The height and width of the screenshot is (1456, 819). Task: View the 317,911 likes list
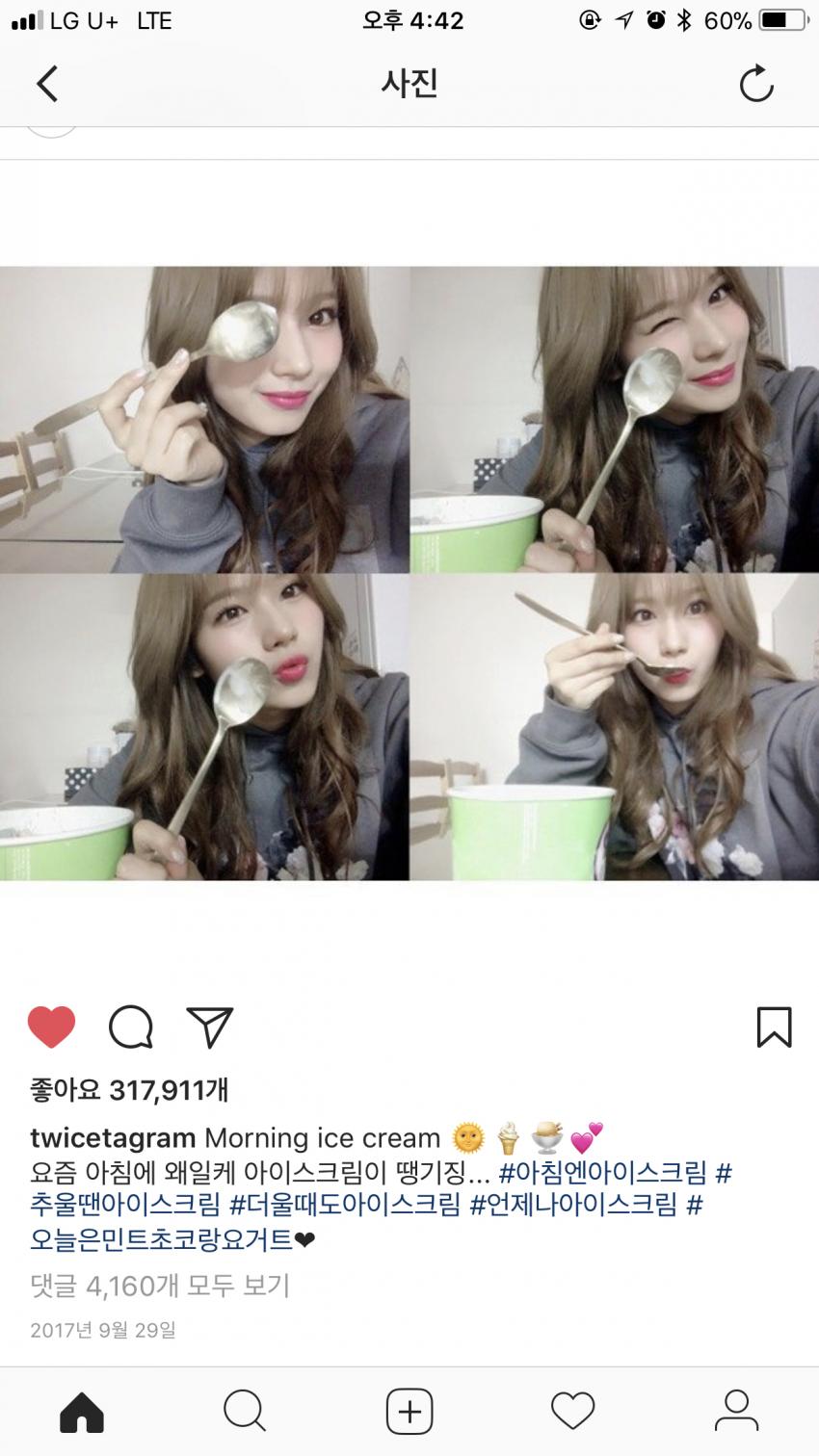[129, 1090]
